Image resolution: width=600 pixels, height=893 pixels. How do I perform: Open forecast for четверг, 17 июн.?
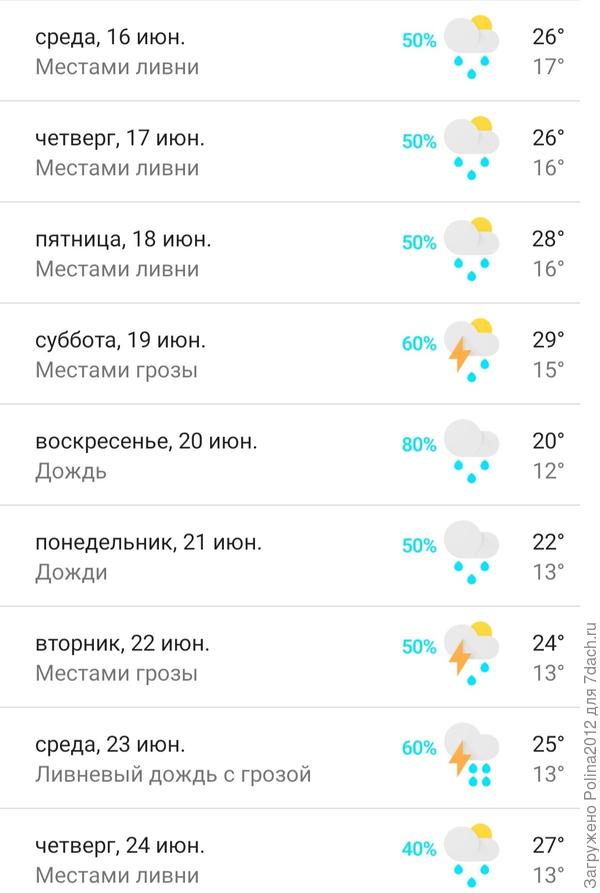pos(300,152)
